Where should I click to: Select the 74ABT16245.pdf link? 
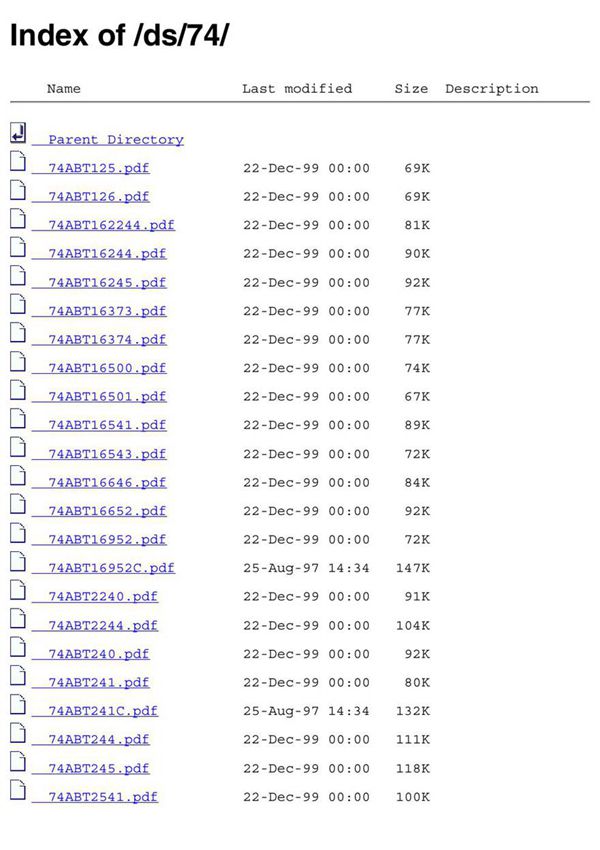pyautogui.click(x=107, y=283)
